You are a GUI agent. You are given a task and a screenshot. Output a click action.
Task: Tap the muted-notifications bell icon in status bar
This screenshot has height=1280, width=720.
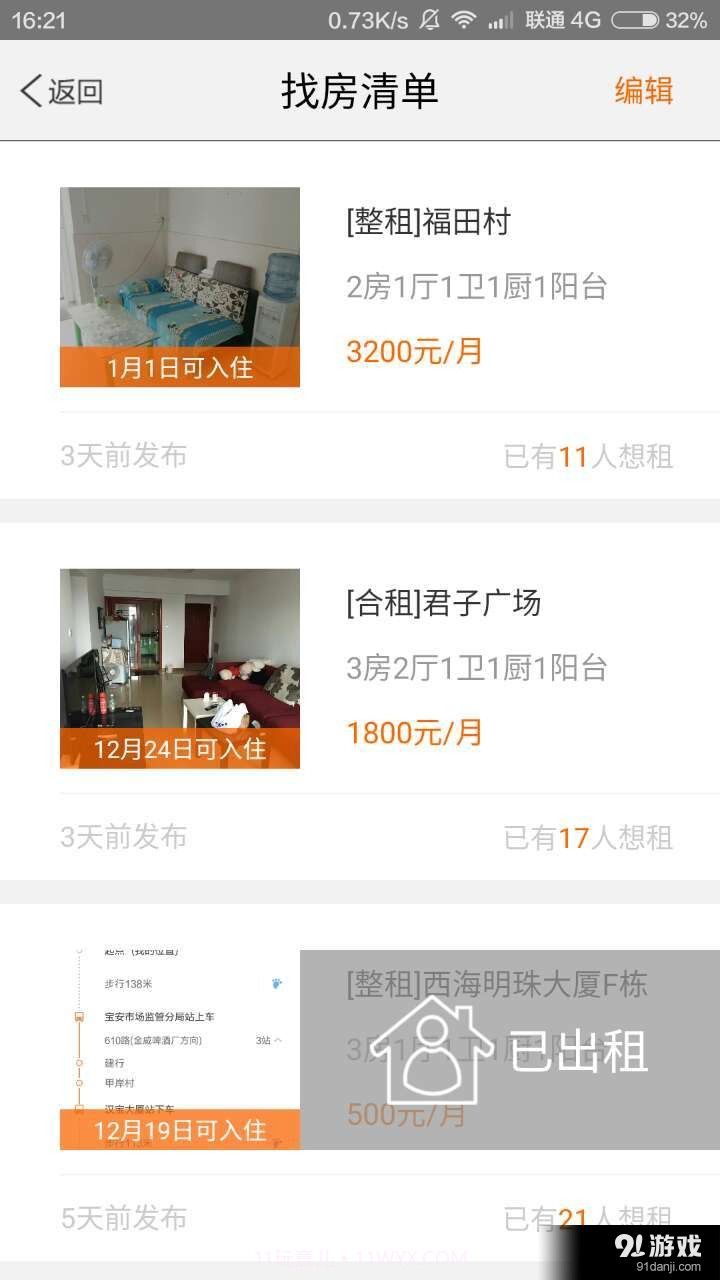pos(430,17)
